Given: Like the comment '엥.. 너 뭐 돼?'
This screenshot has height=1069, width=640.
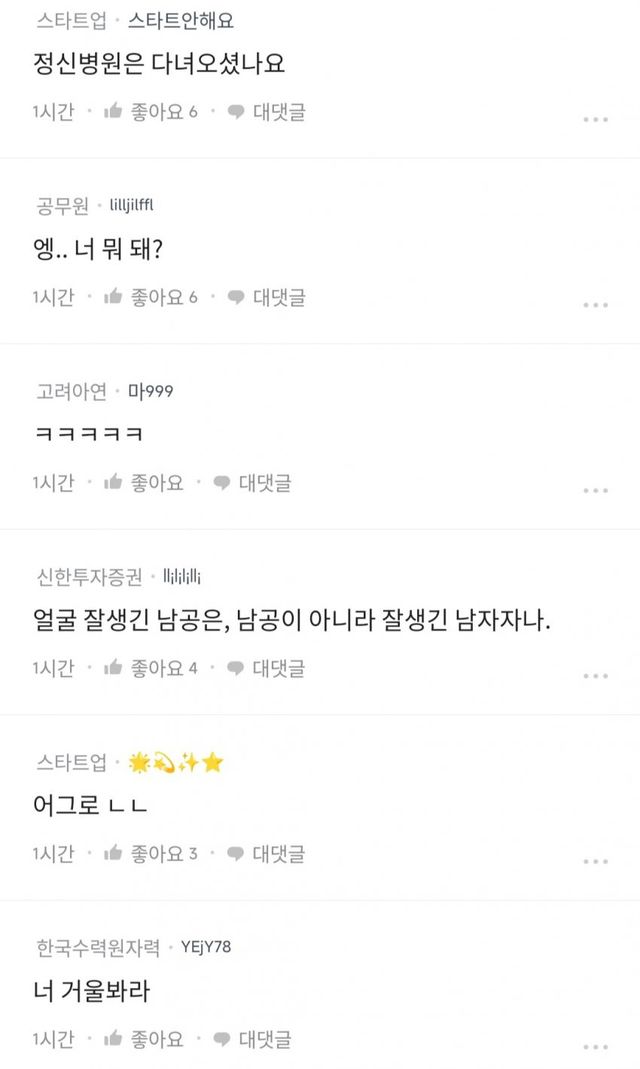Looking at the screenshot, I should point(150,297).
